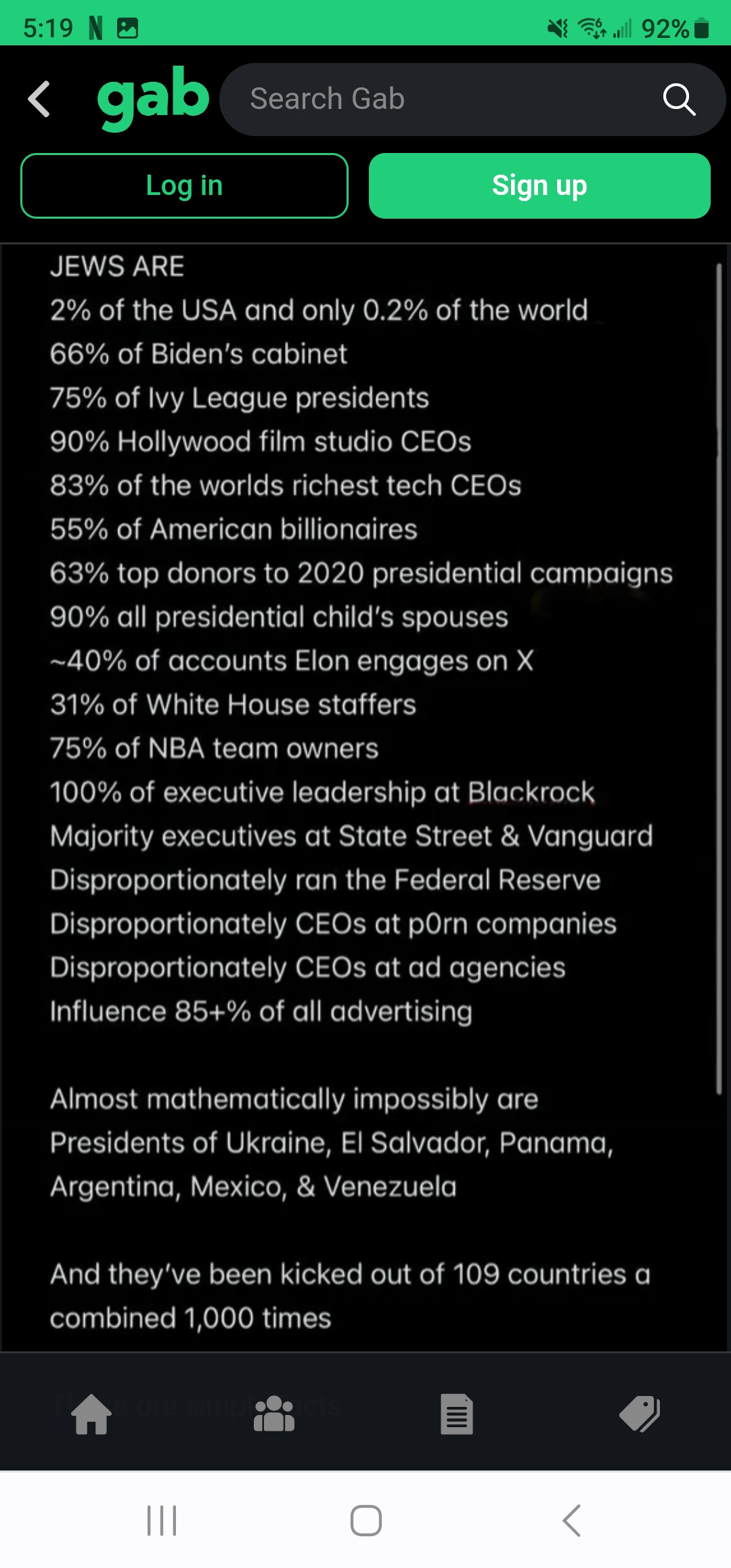Tap the system home button
The image size is (731, 1568).
click(365, 1521)
